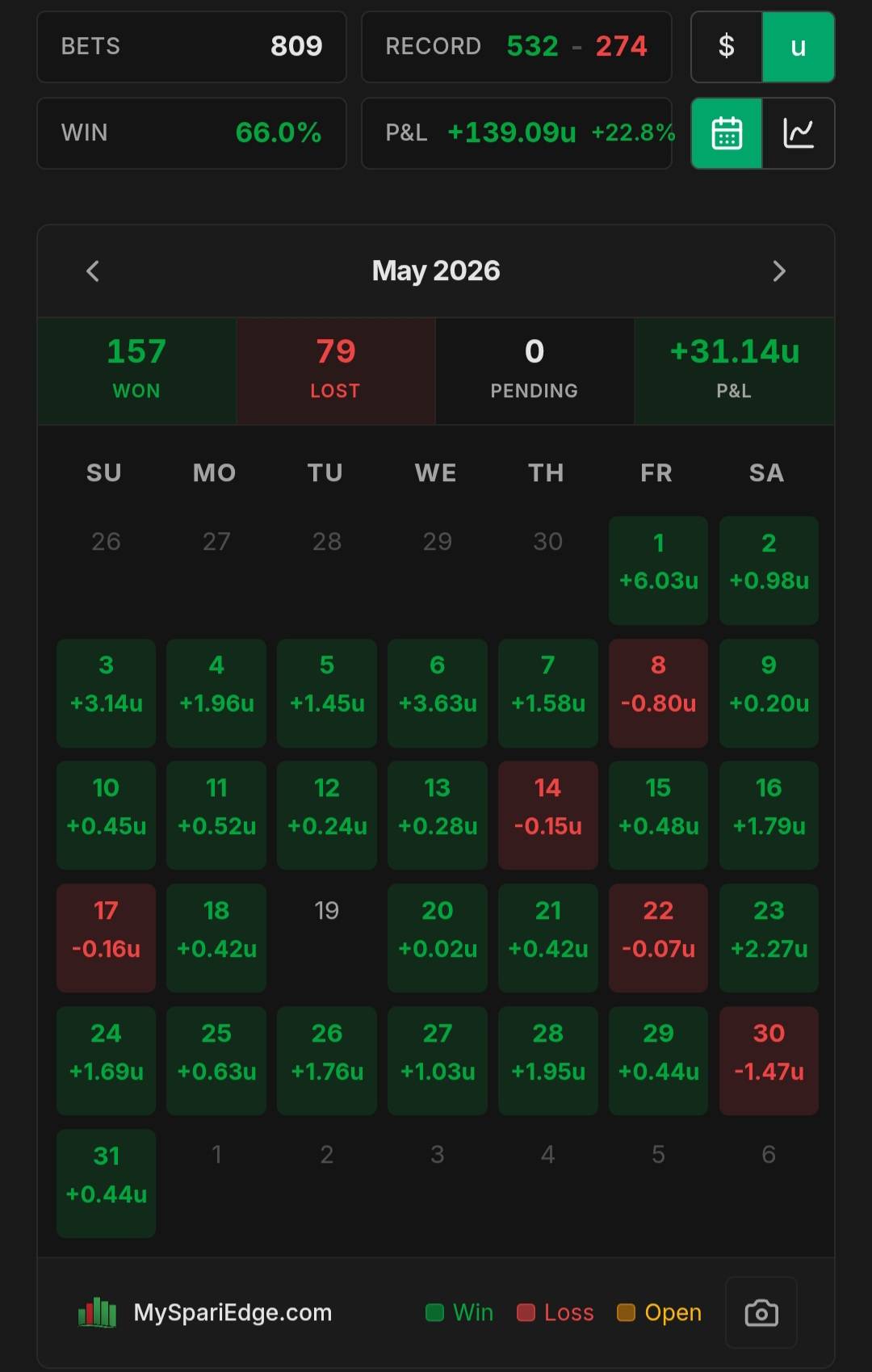Open May 17 showing -0.16u
Viewport: 872px width, 1372px height.
(x=106, y=938)
